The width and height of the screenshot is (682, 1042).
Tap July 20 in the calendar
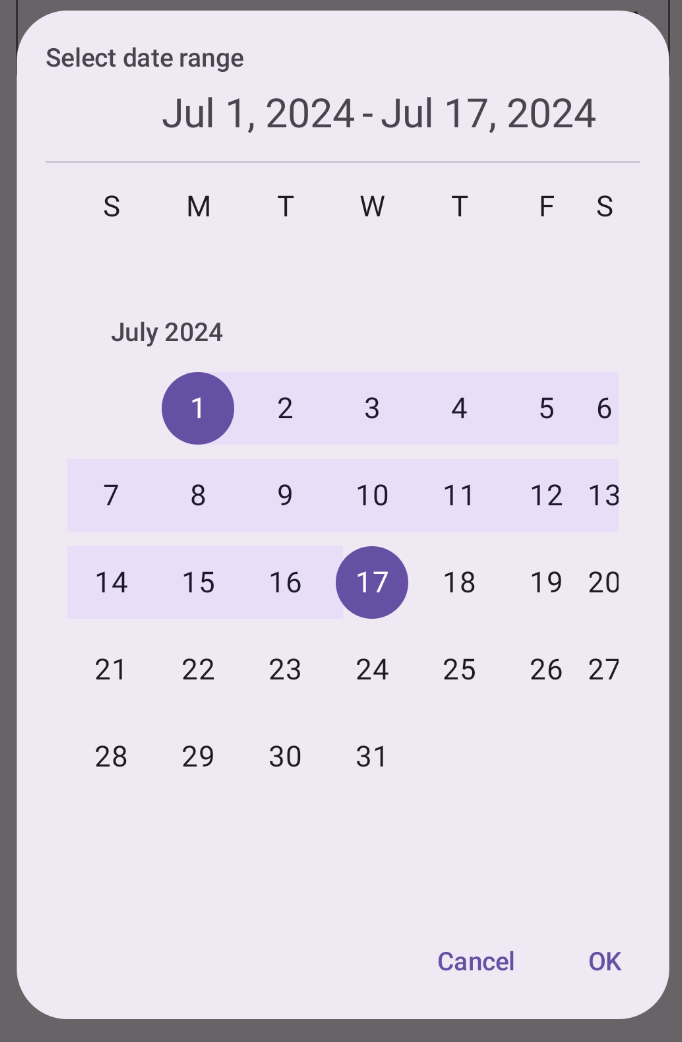tap(603, 582)
